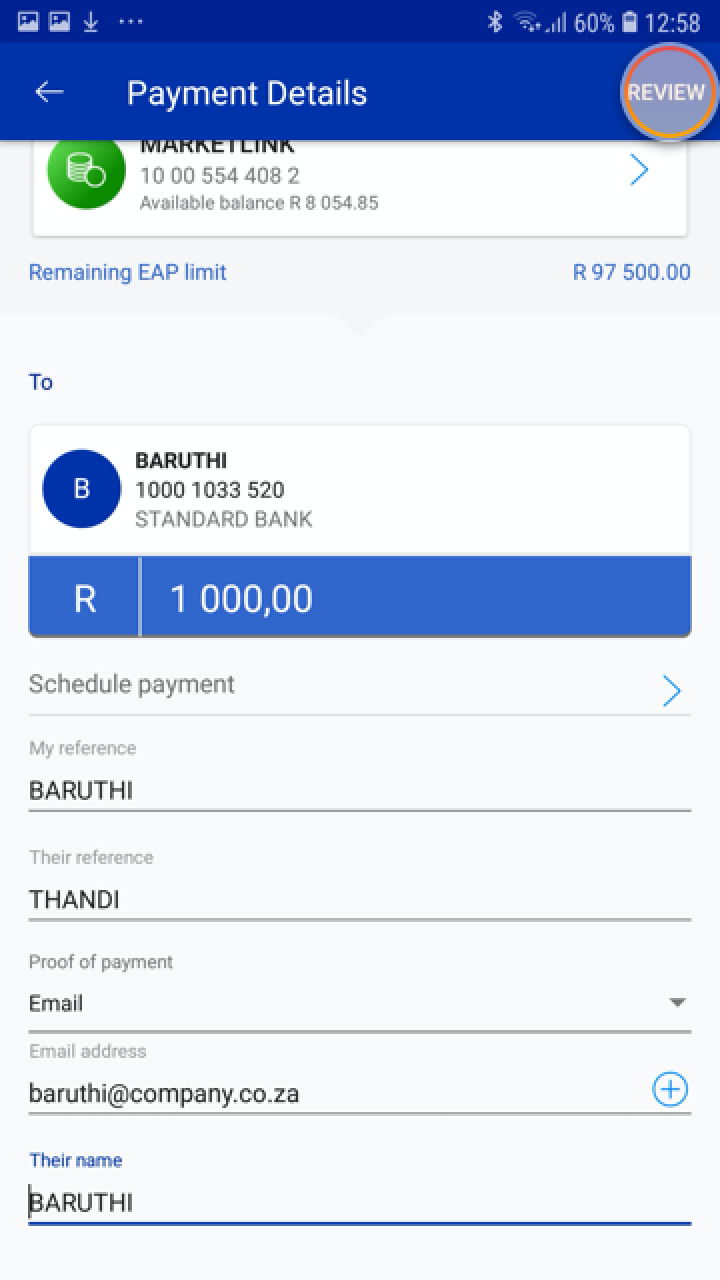This screenshot has height=1280, width=720.
Task: Edit the My reference field
Action: click(x=360, y=790)
